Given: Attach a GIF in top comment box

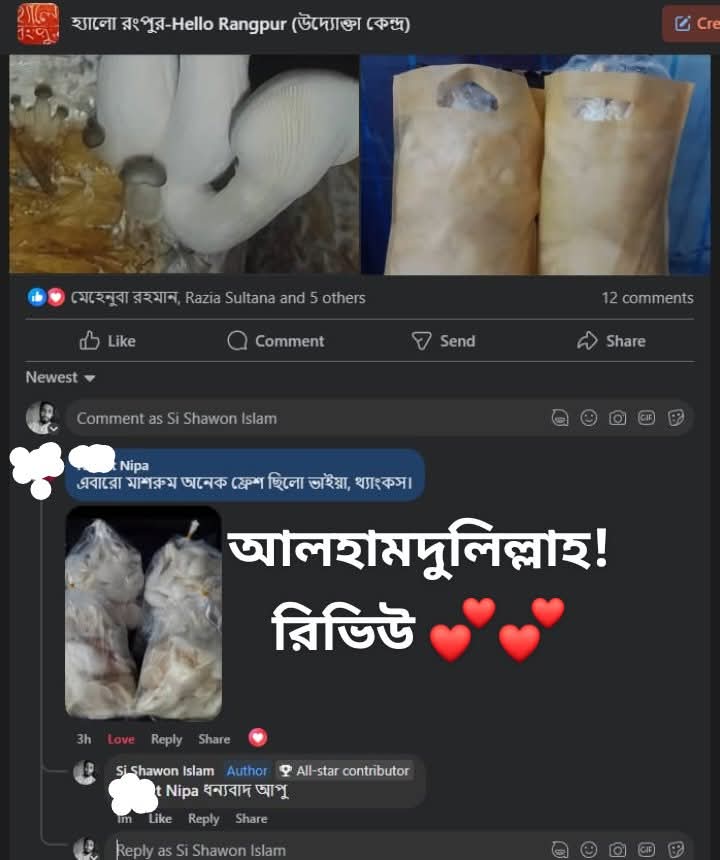Looking at the screenshot, I should pyautogui.click(x=646, y=418).
